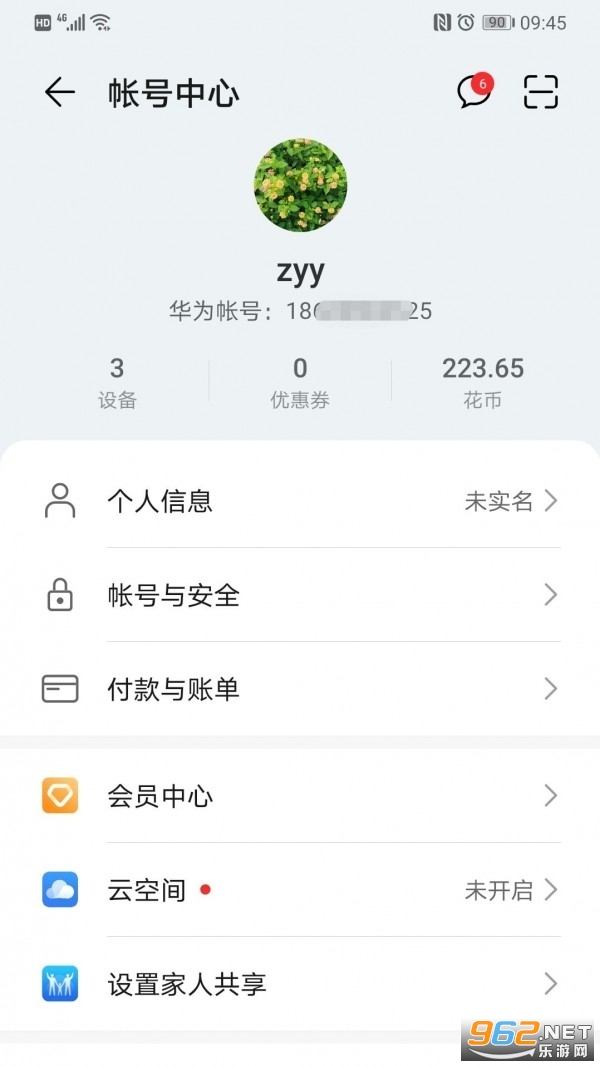Tap the zyy profile avatar
This screenshot has height=1067, width=600.
300,186
